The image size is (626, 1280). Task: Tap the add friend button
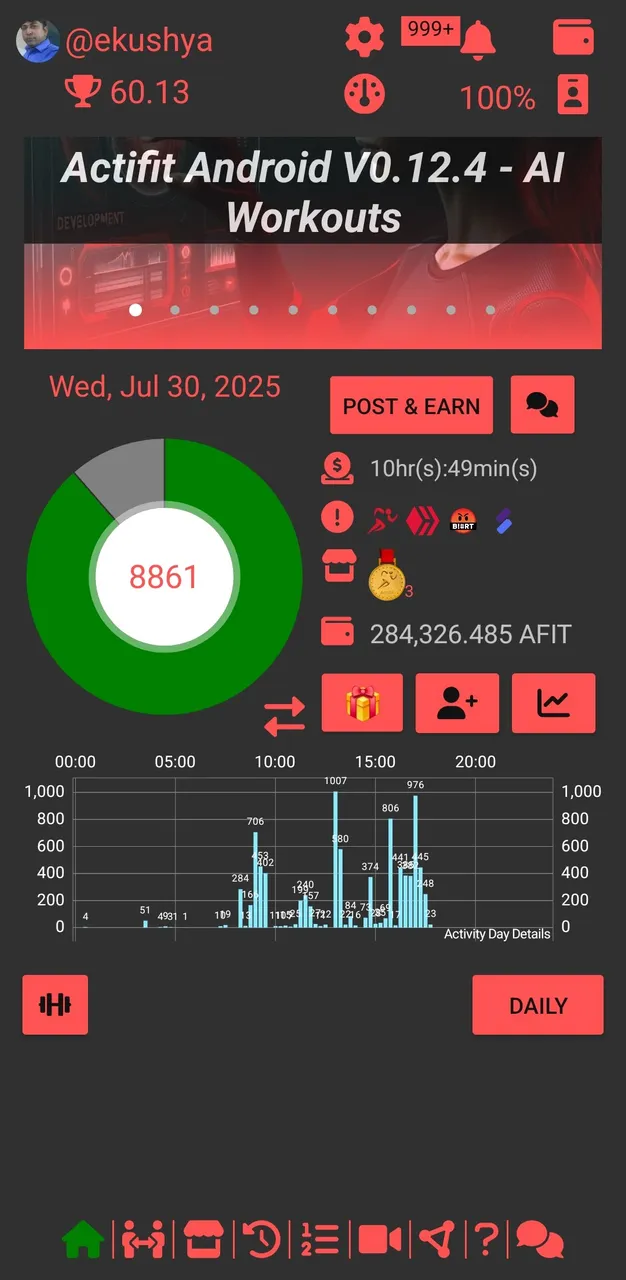click(x=457, y=703)
